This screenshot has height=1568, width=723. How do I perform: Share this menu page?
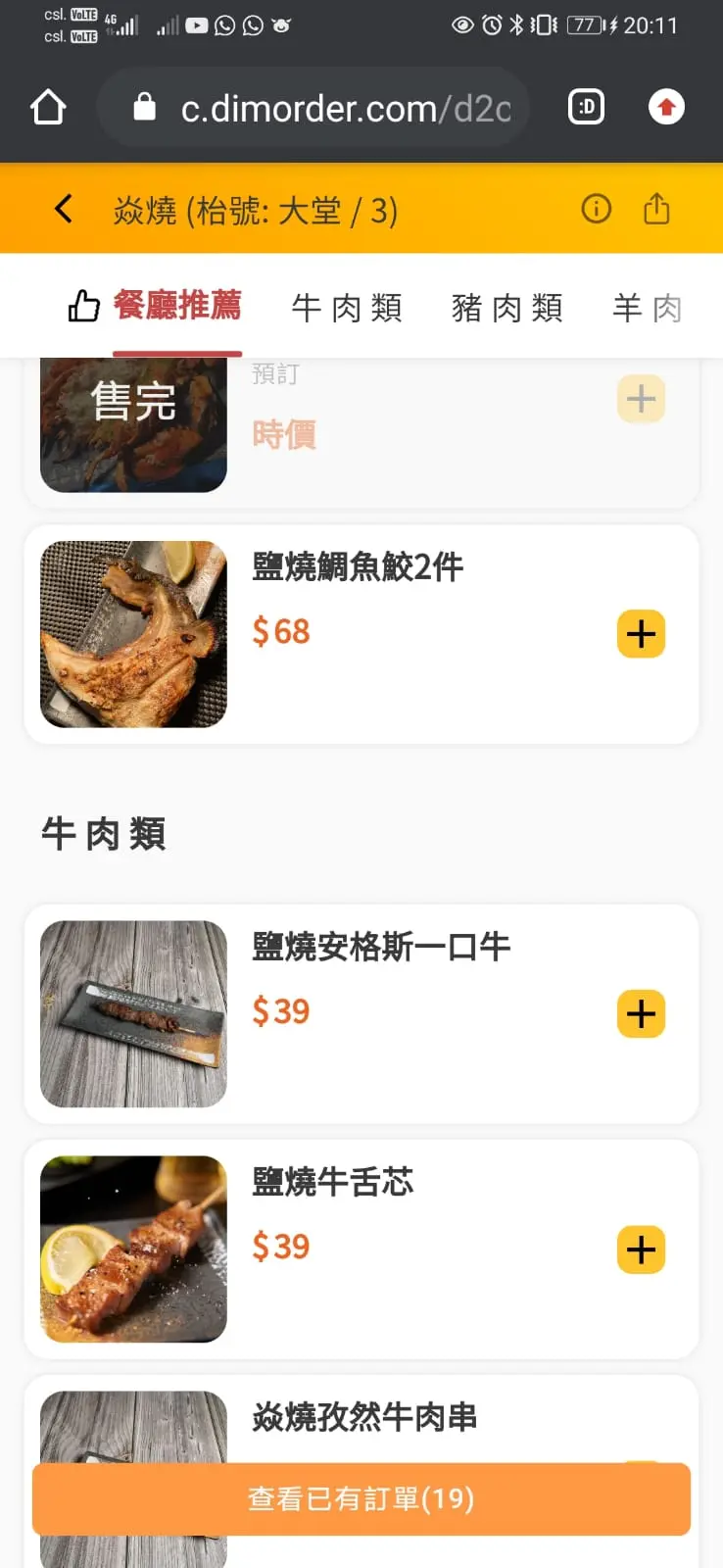(656, 209)
